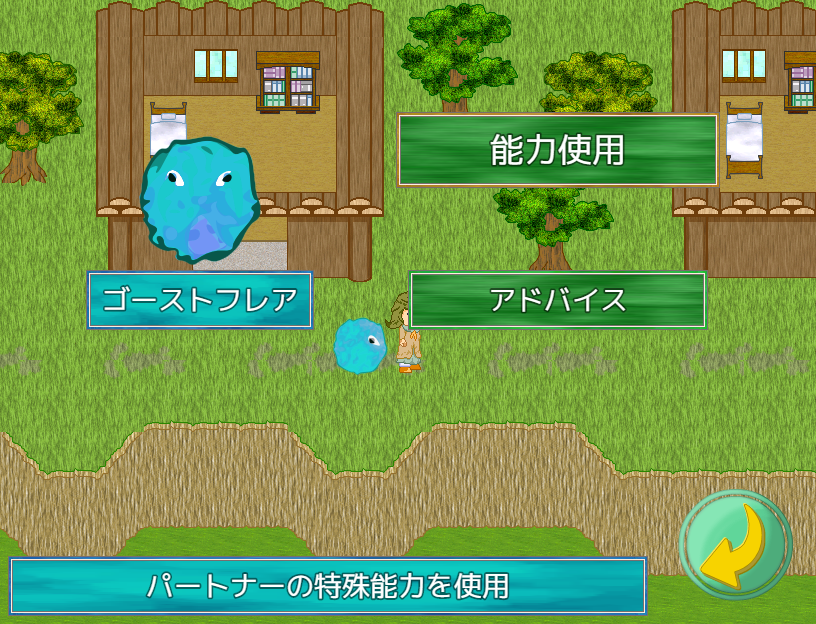Select the 能力使用 button
The width and height of the screenshot is (816, 624).
point(558,150)
